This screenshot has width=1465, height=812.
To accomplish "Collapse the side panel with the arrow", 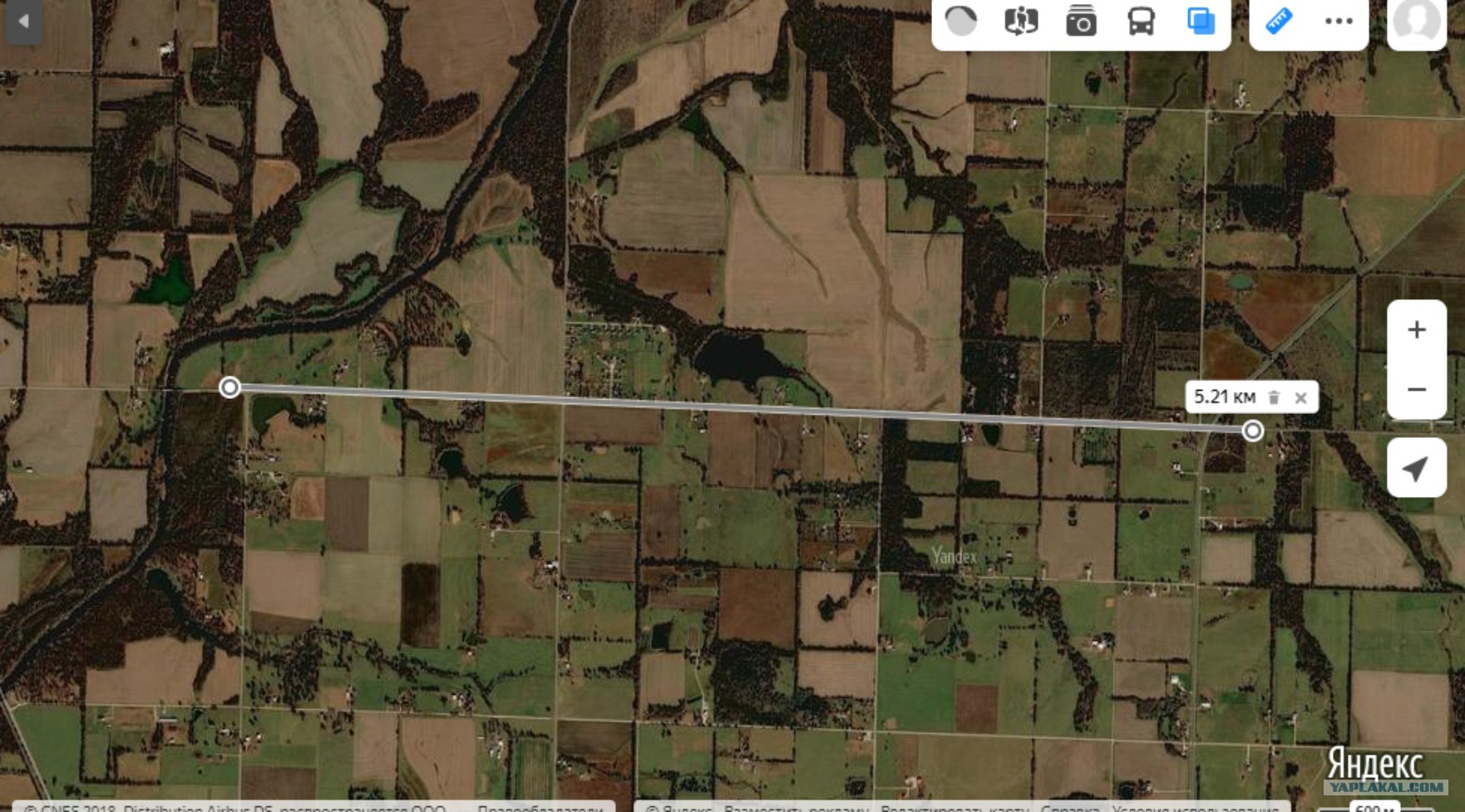I will (23, 21).
